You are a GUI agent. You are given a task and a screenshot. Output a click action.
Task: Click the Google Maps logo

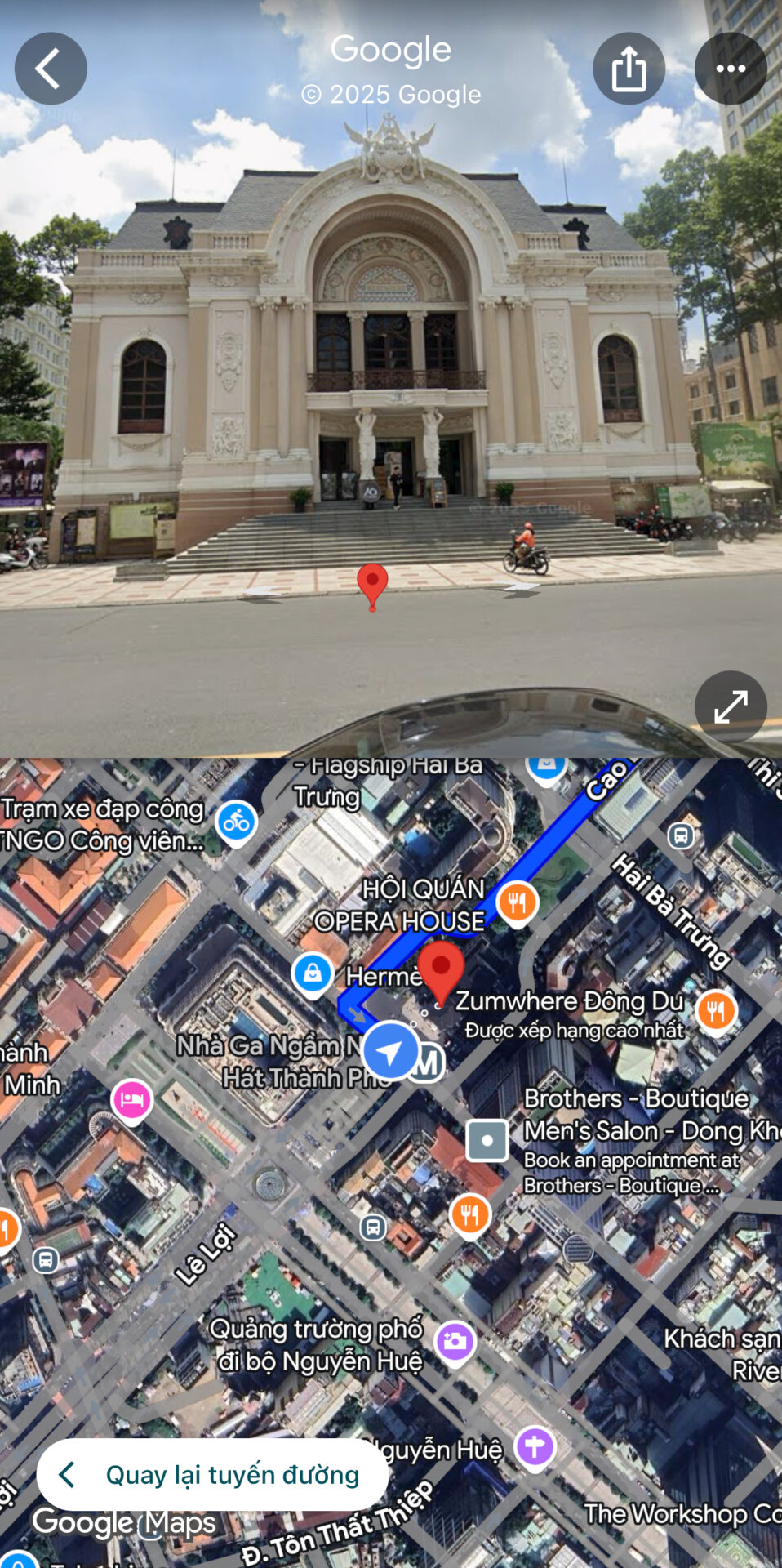[124, 1521]
